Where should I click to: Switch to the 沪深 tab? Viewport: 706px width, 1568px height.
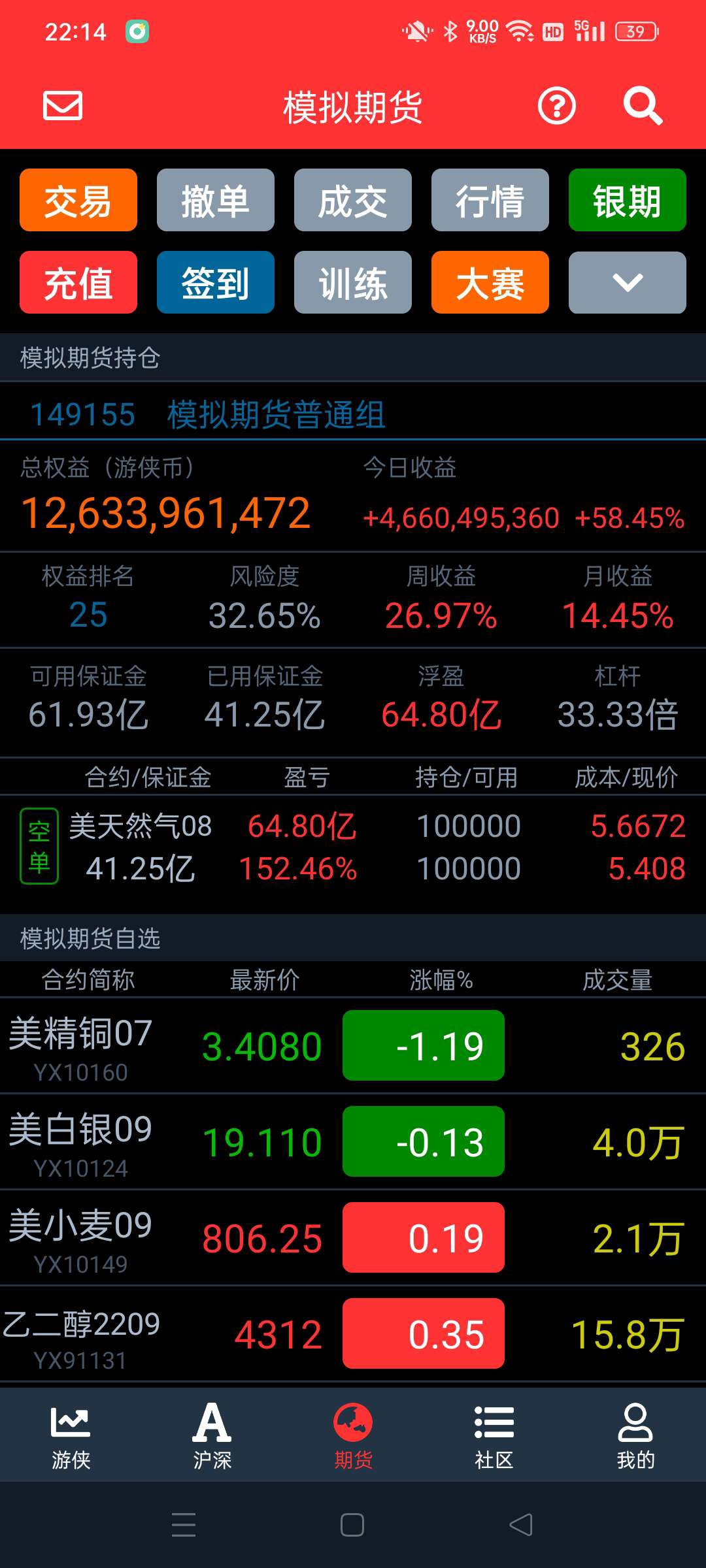[212, 1436]
